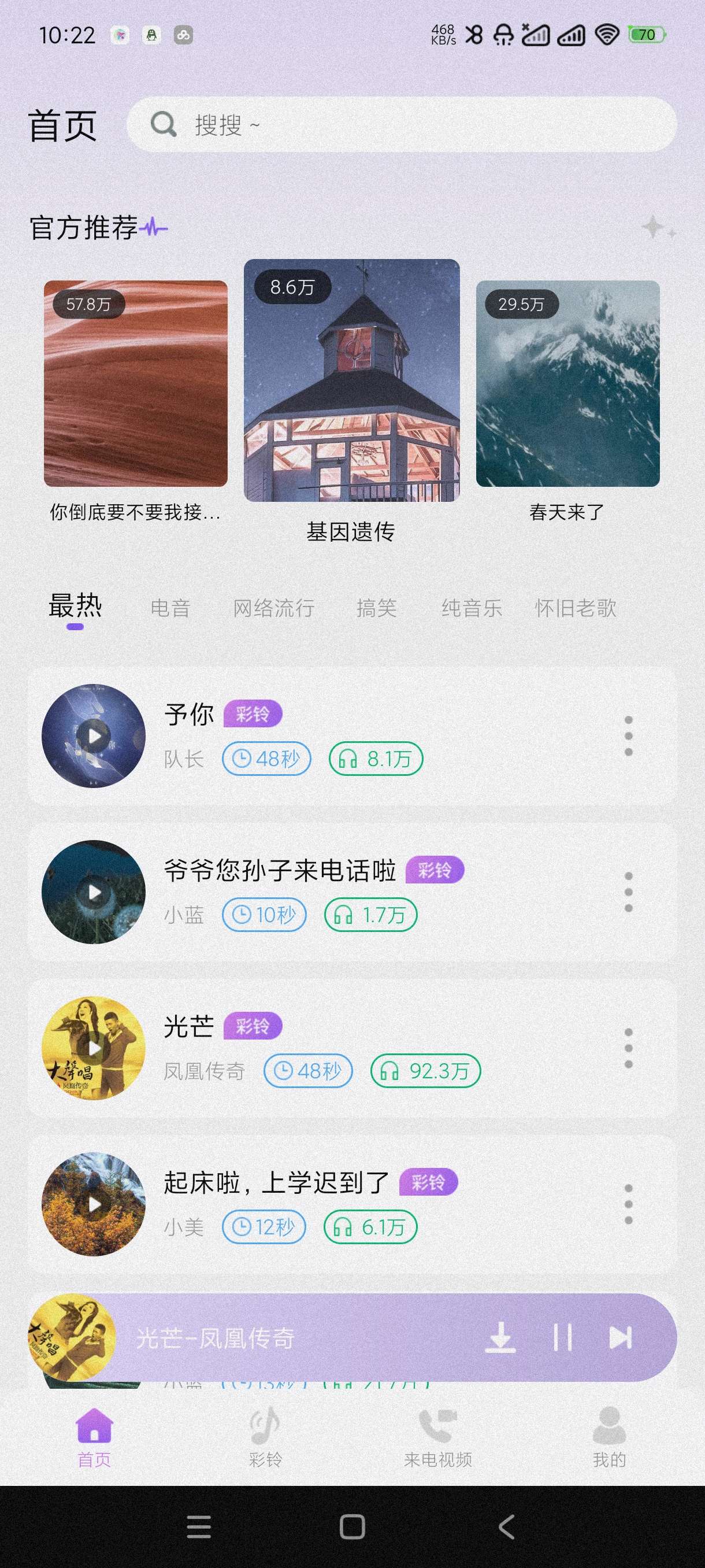Viewport: 705px width, 1568px height.
Task: Pause the playing track in mini player
Action: 562,1337
